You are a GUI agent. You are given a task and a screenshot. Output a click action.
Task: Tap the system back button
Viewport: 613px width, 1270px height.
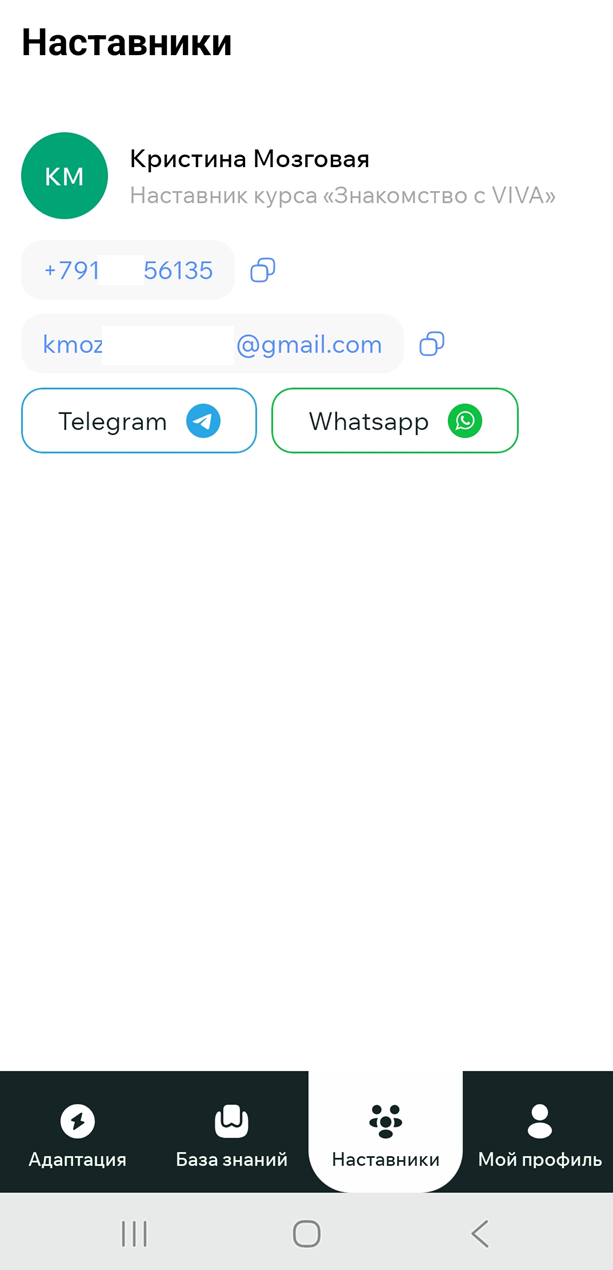480,1233
